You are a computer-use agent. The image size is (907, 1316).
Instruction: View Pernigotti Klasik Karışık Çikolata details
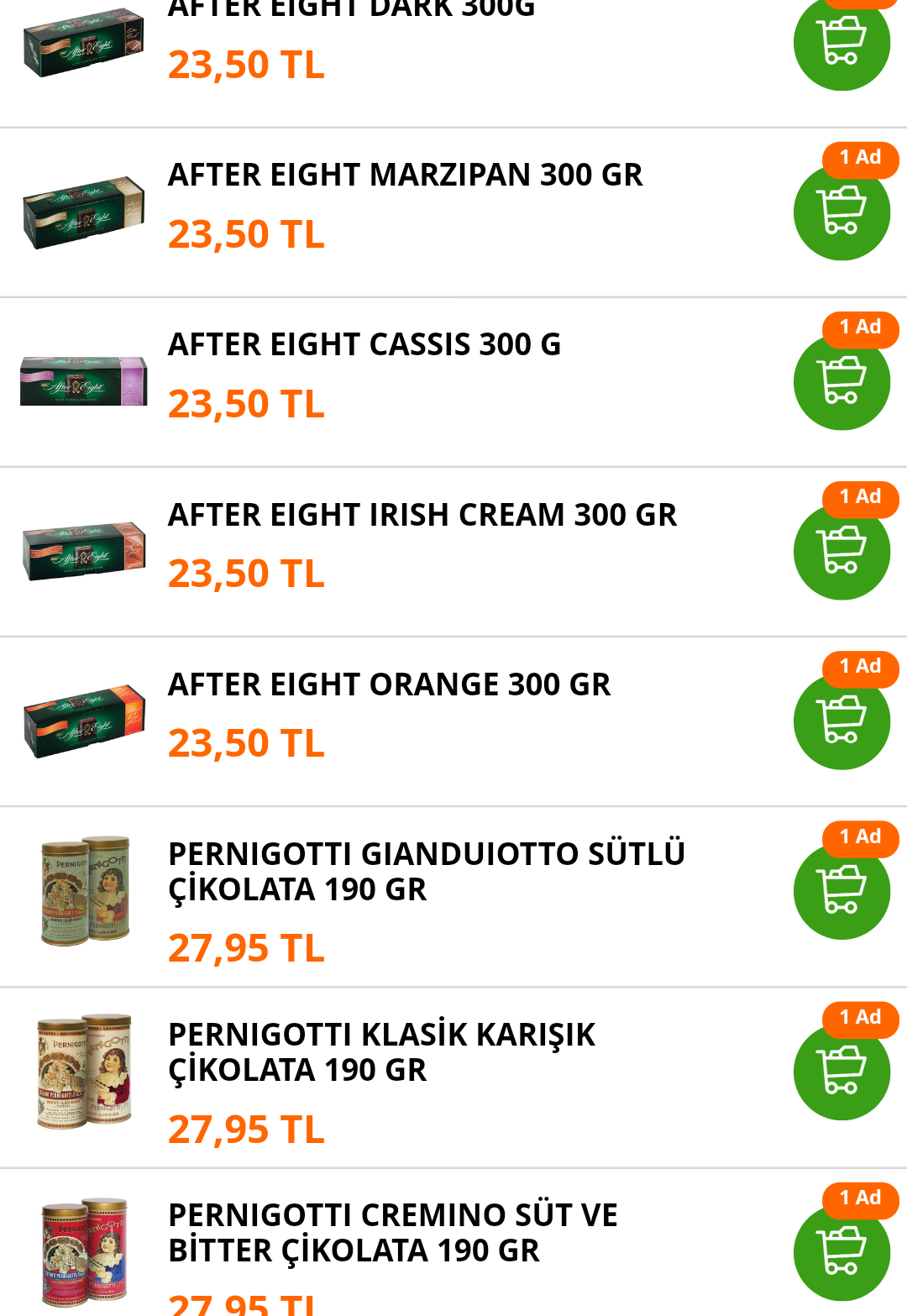[x=381, y=1051]
